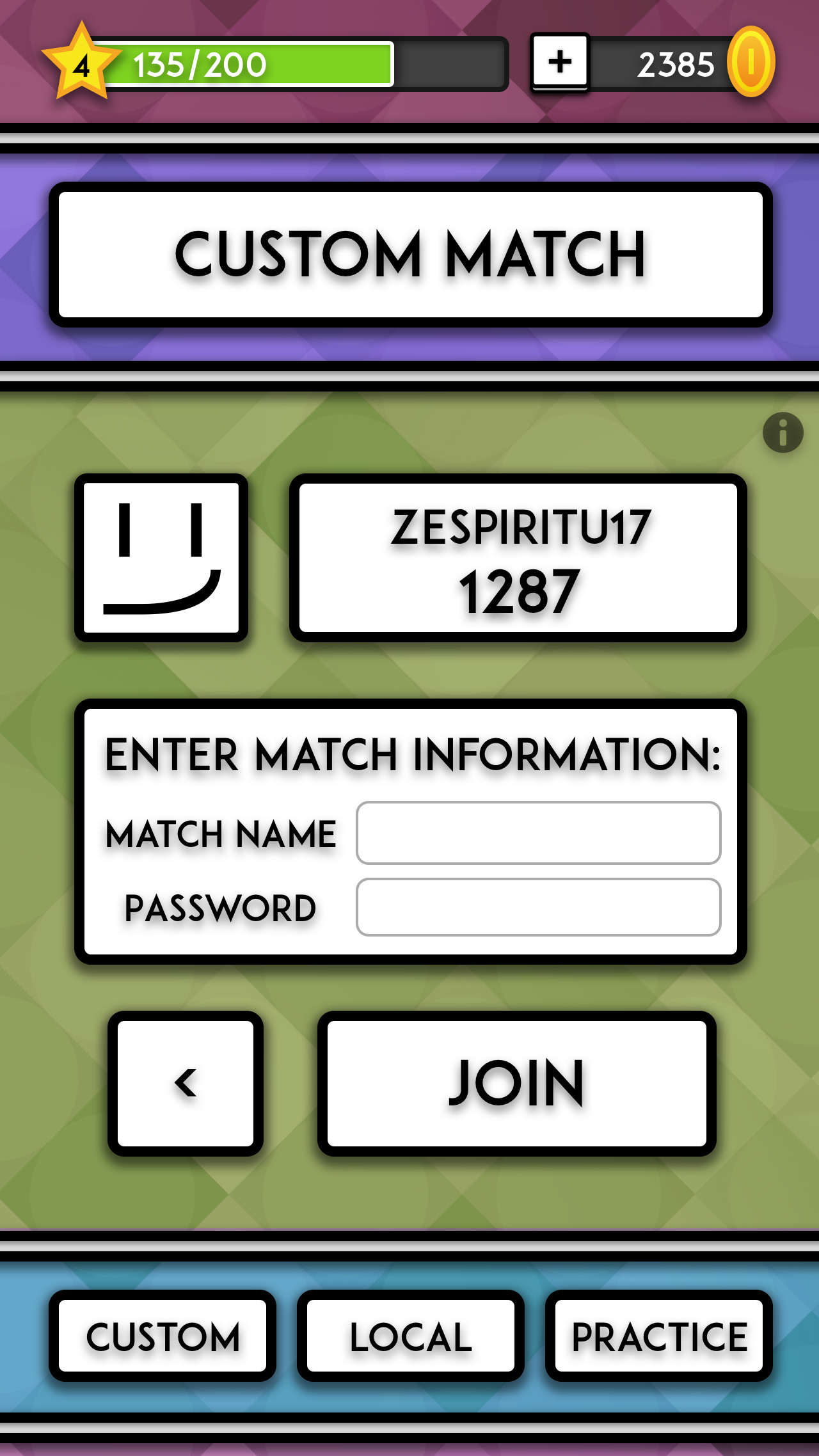This screenshot has width=819, height=1456.
Task: Focus the Password field
Action: [x=539, y=907]
